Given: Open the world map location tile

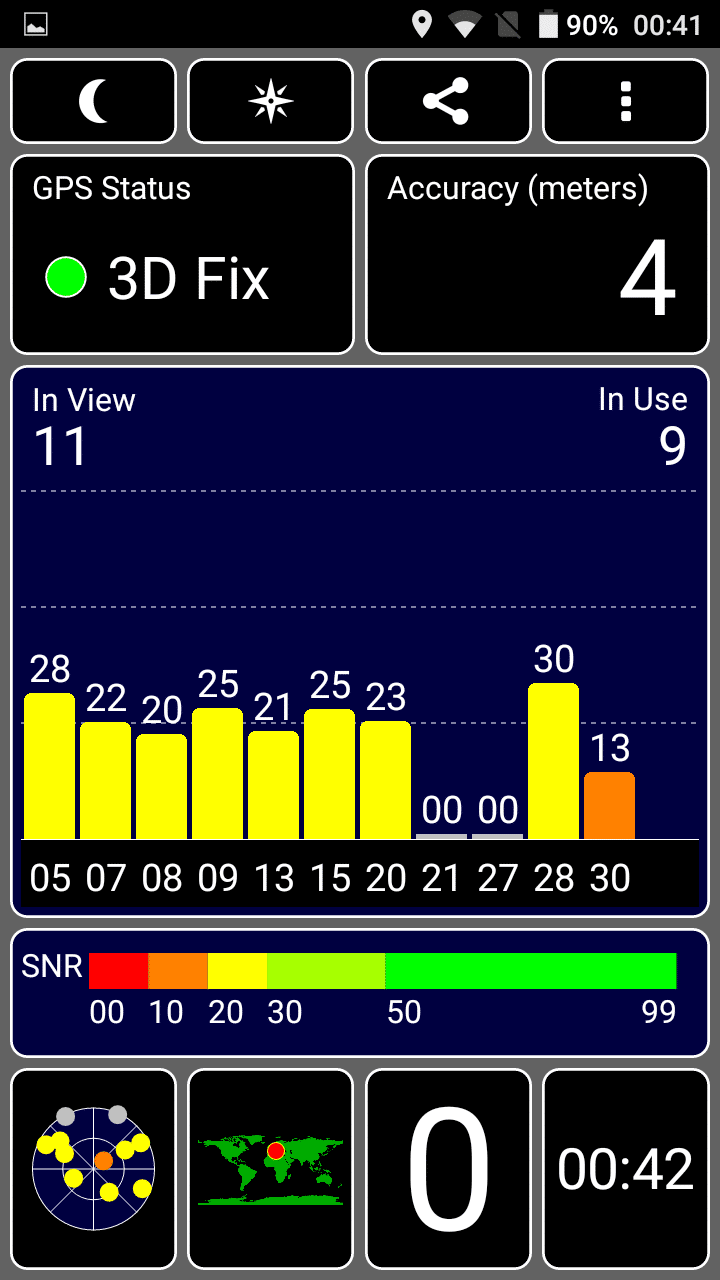Looking at the screenshot, I should pyautogui.click(x=270, y=1169).
